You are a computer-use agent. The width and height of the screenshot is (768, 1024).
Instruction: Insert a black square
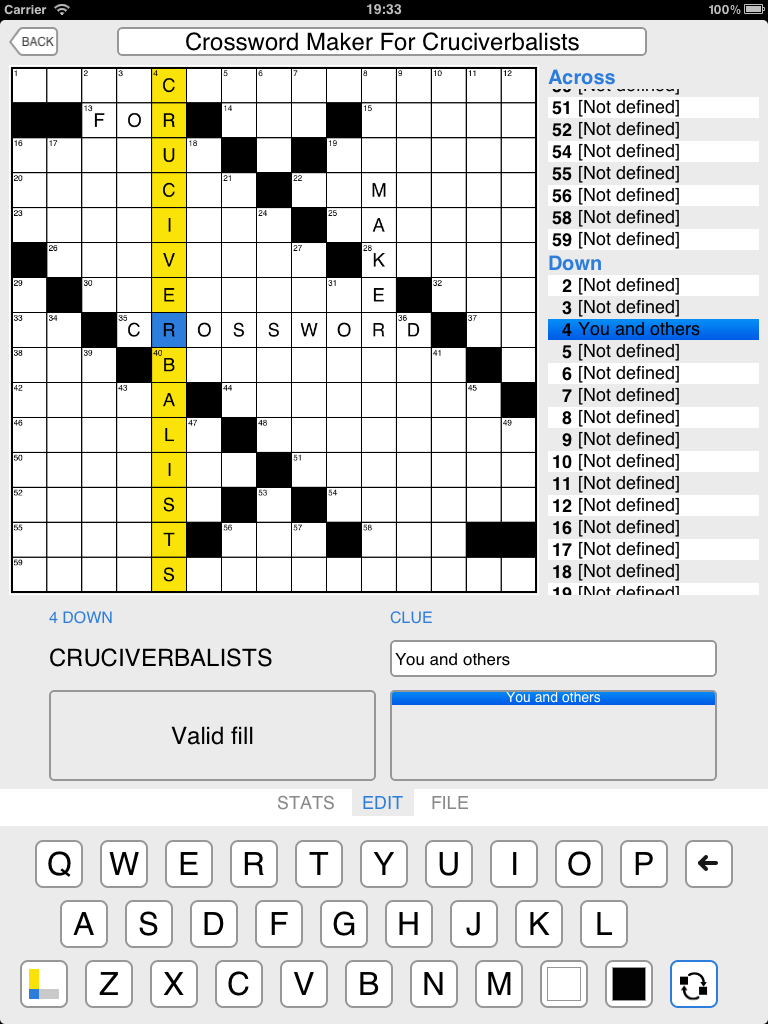(x=630, y=984)
